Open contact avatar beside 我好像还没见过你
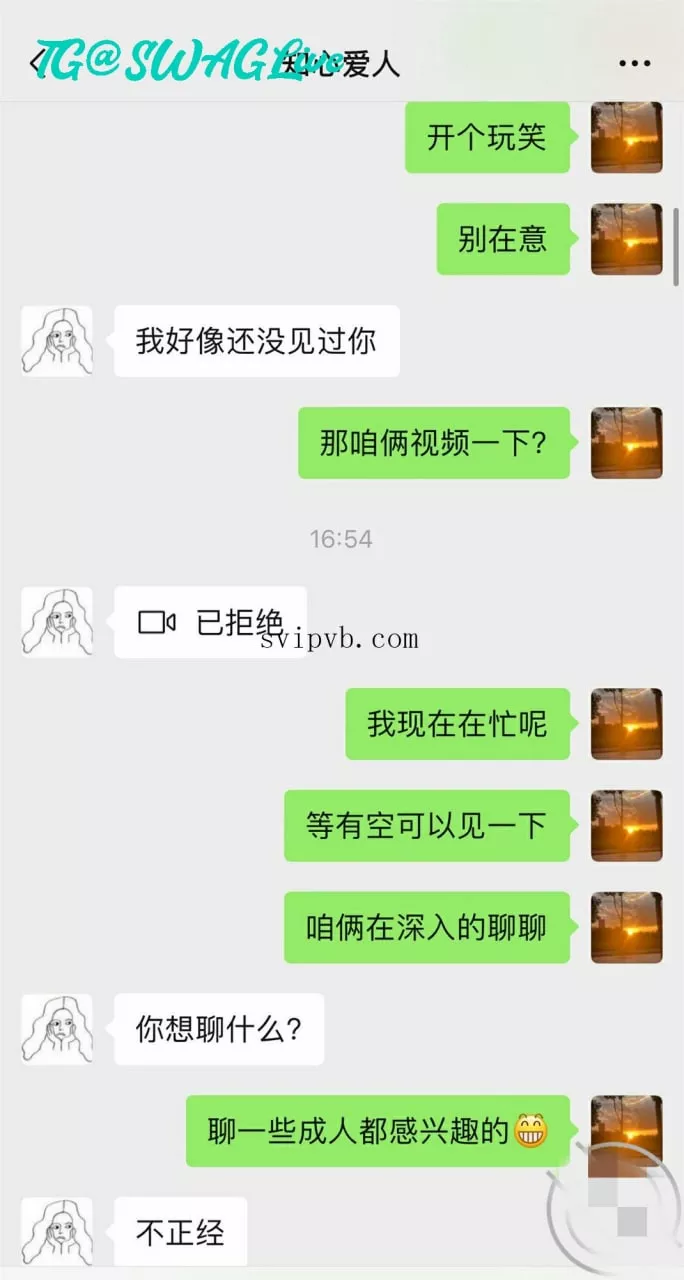Image resolution: width=684 pixels, height=1280 pixels. 57,341
